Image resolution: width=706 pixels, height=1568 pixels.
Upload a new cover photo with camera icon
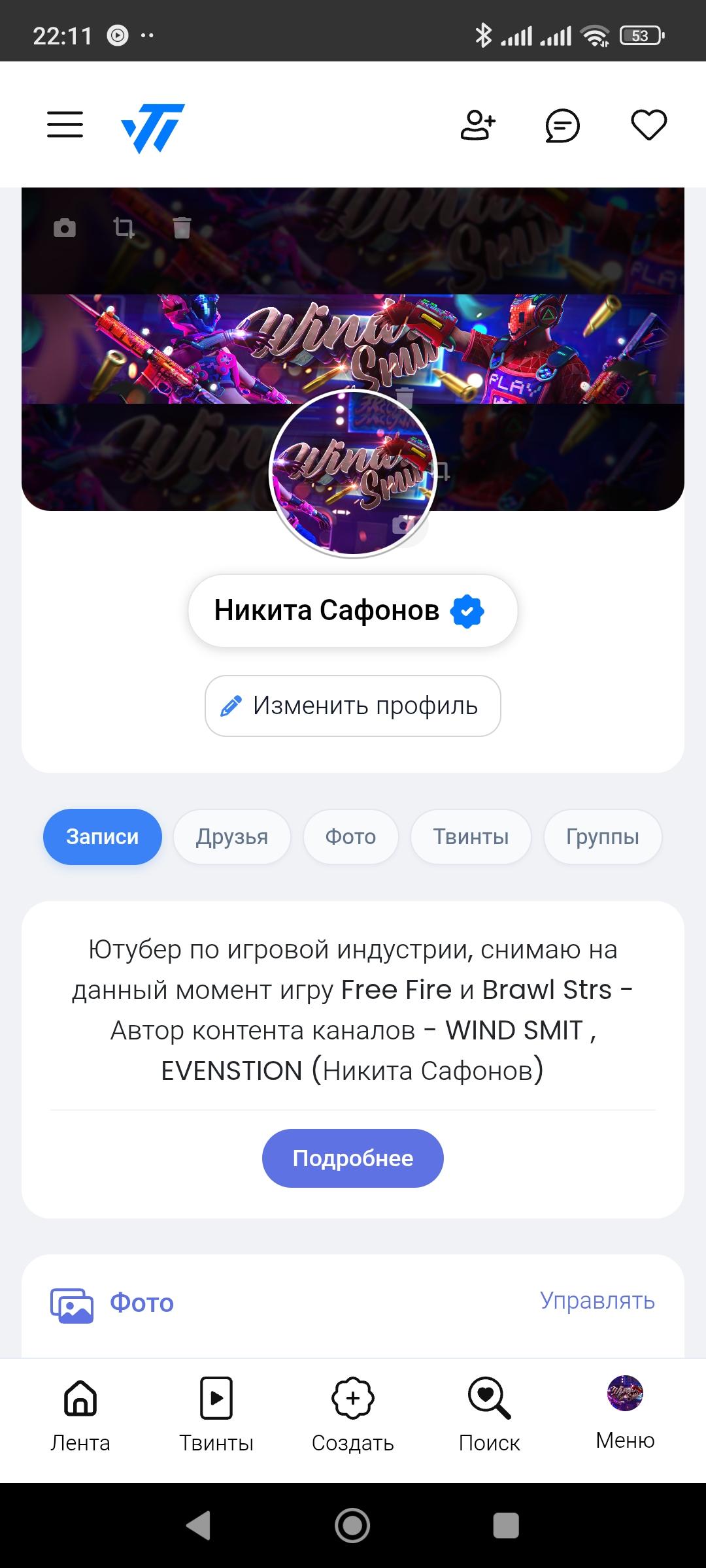[x=64, y=228]
